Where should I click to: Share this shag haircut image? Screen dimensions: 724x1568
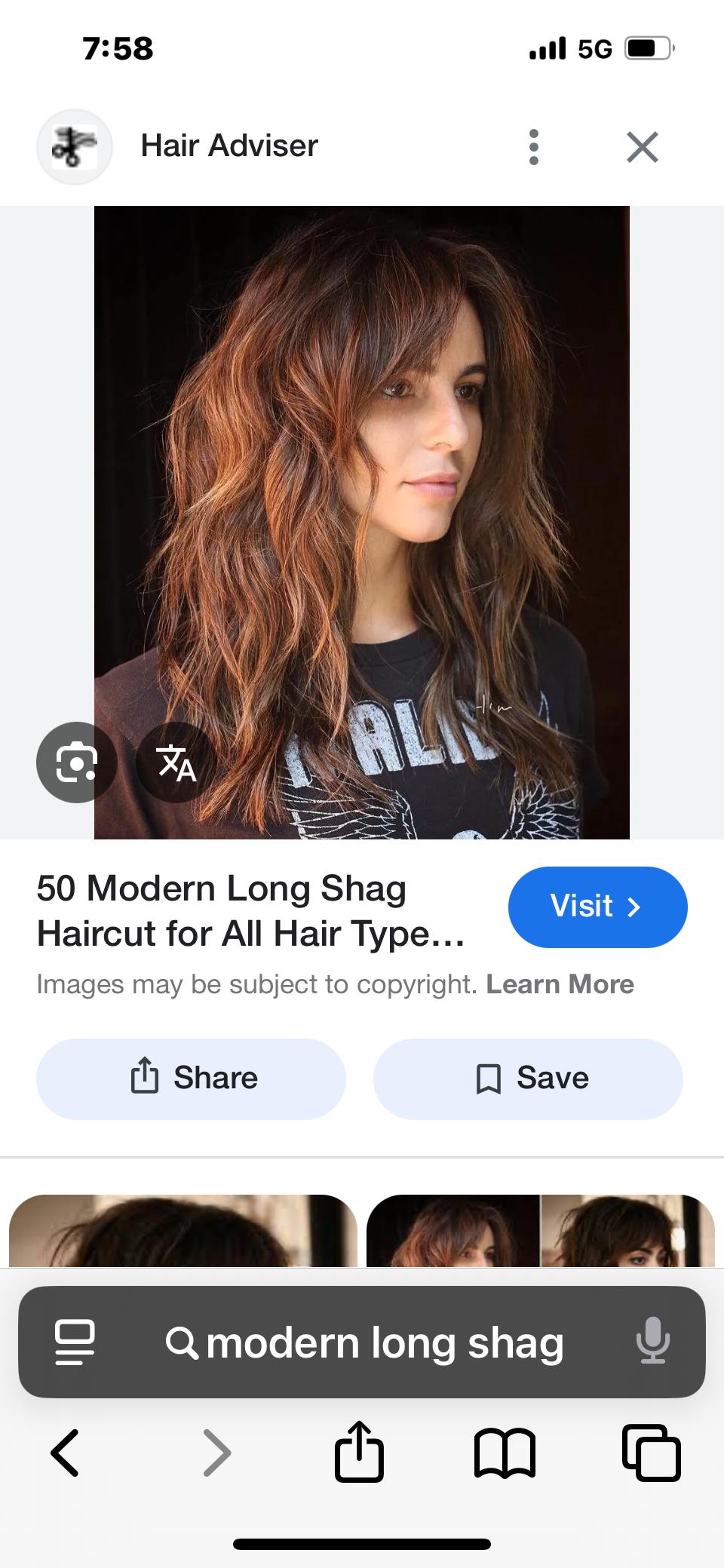pos(192,1079)
